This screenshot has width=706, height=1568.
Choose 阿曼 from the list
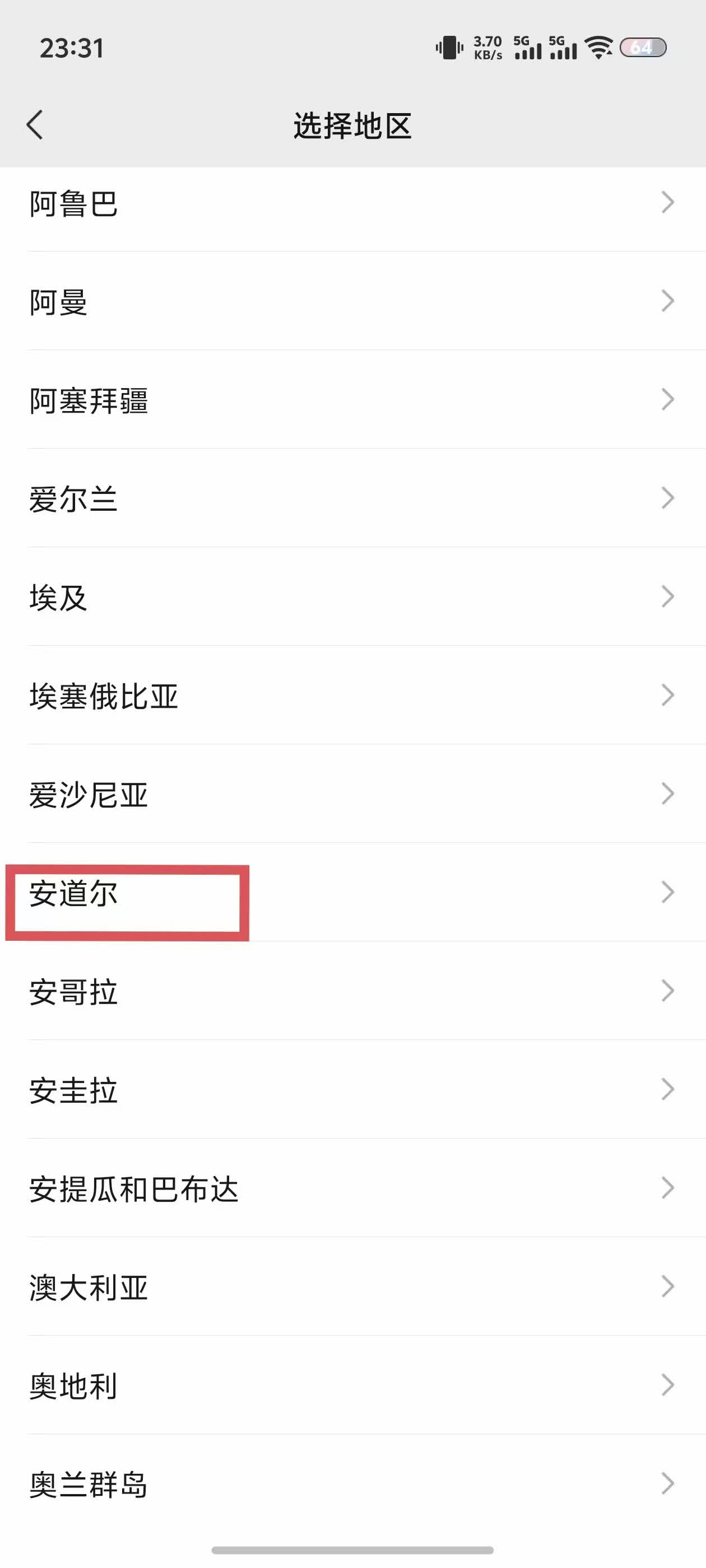pos(352,301)
